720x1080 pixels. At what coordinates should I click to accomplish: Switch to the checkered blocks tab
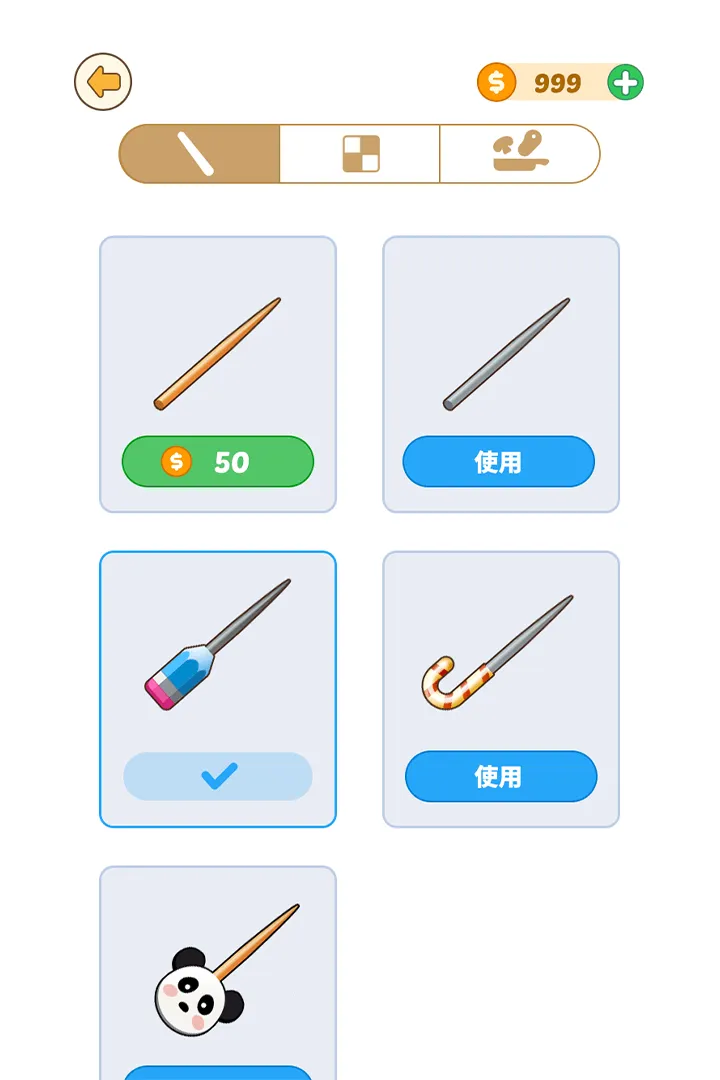click(362, 154)
